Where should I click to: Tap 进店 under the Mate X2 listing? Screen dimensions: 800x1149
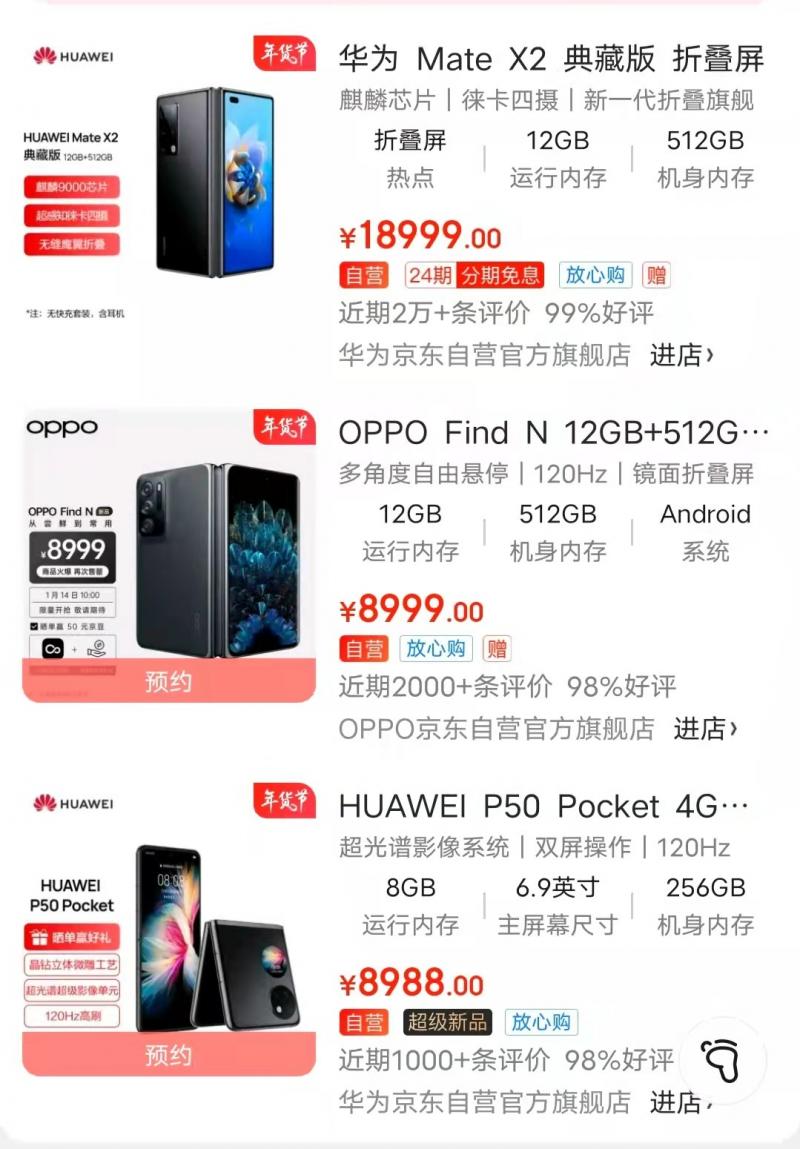click(x=682, y=355)
